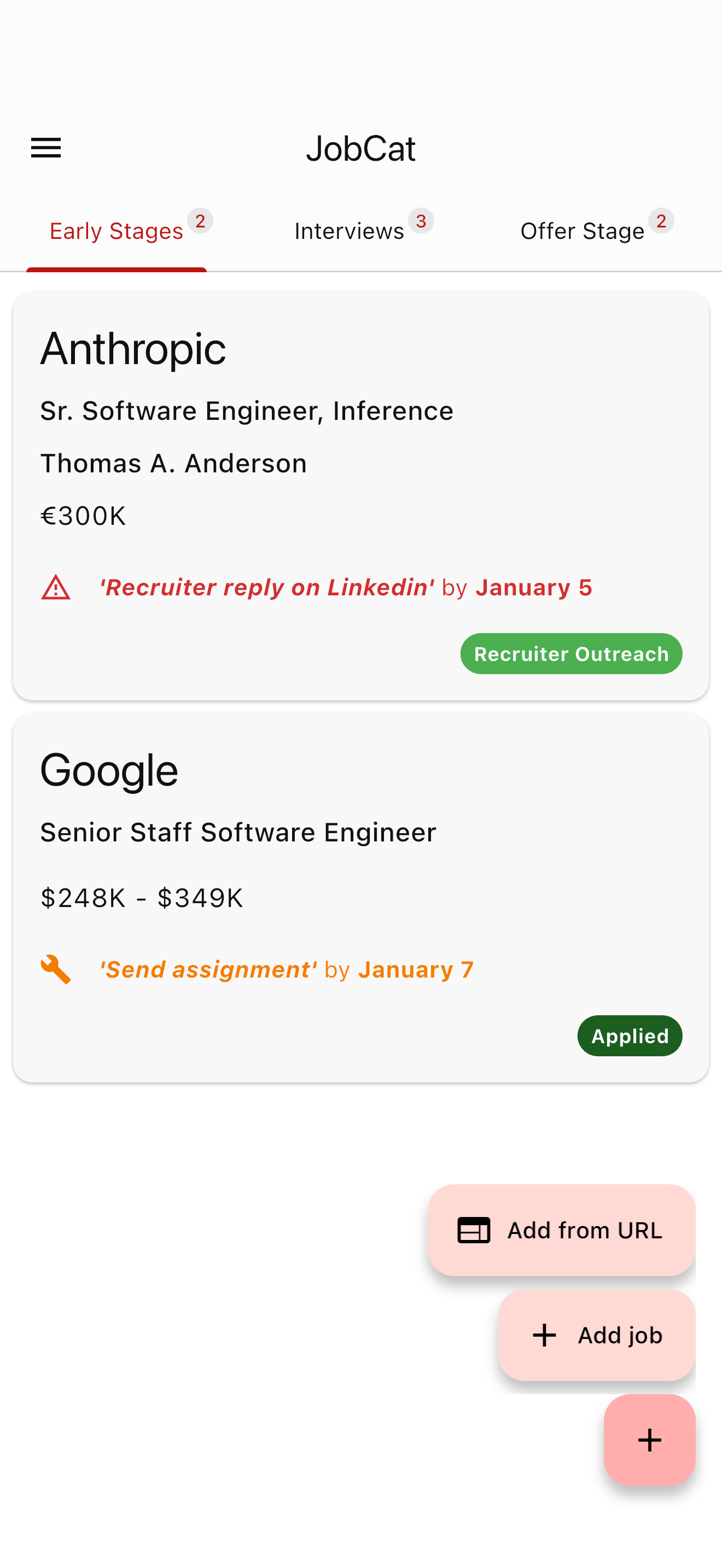Screen dimensions: 722x1568
Task: Click the Recruiter Outreach status pill
Action: click(x=570, y=653)
